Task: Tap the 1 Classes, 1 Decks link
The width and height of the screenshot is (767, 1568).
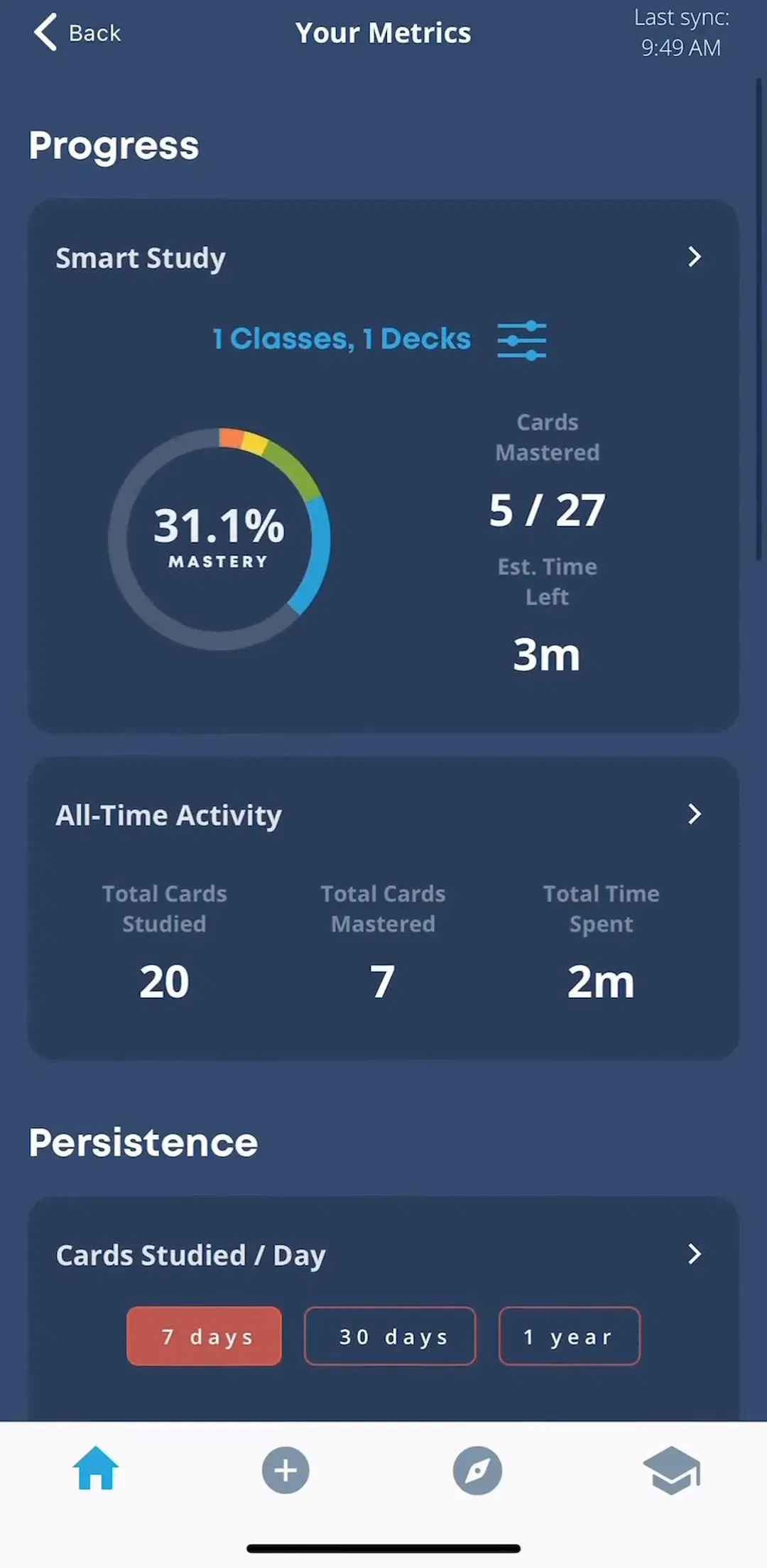Action: [x=342, y=339]
